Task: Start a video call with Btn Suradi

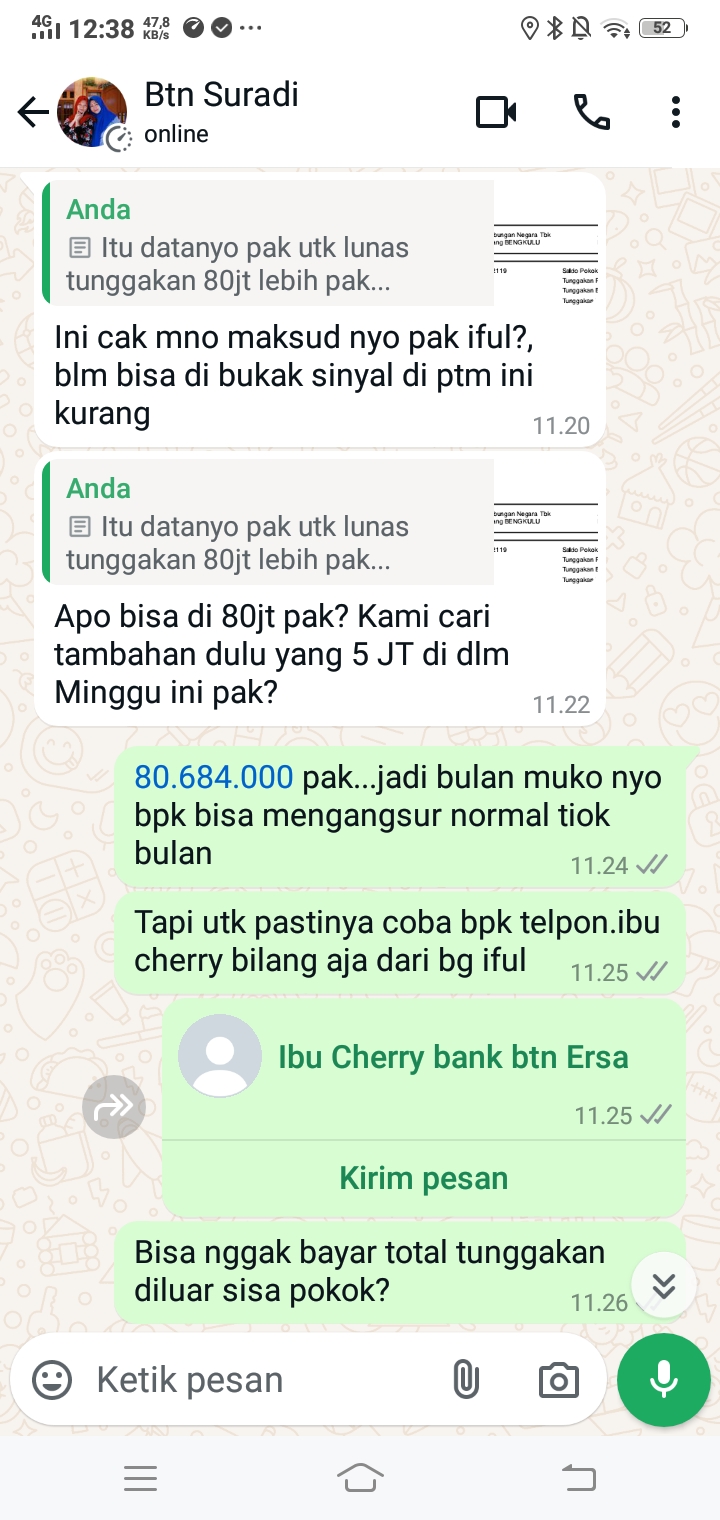Action: coord(496,113)
